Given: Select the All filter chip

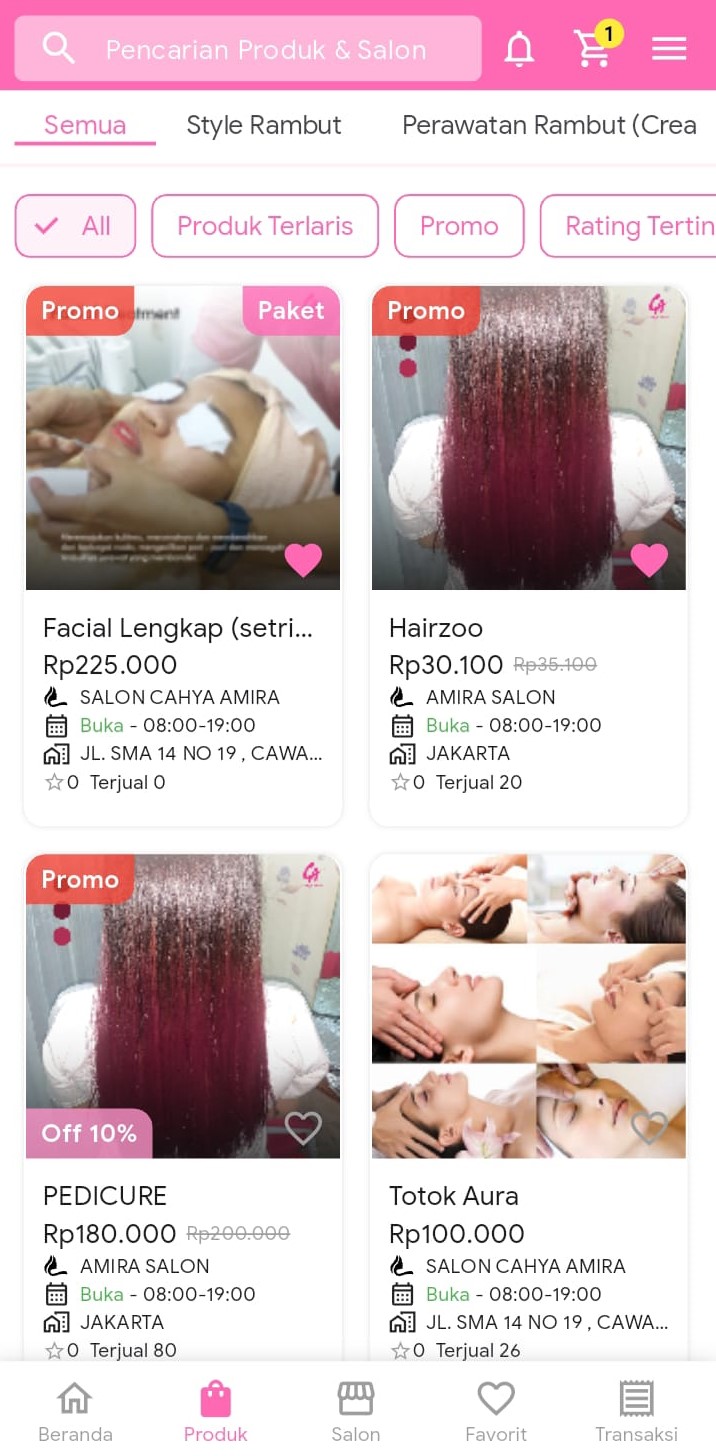Looking at the screenshot, I should [x=75, y=226].
